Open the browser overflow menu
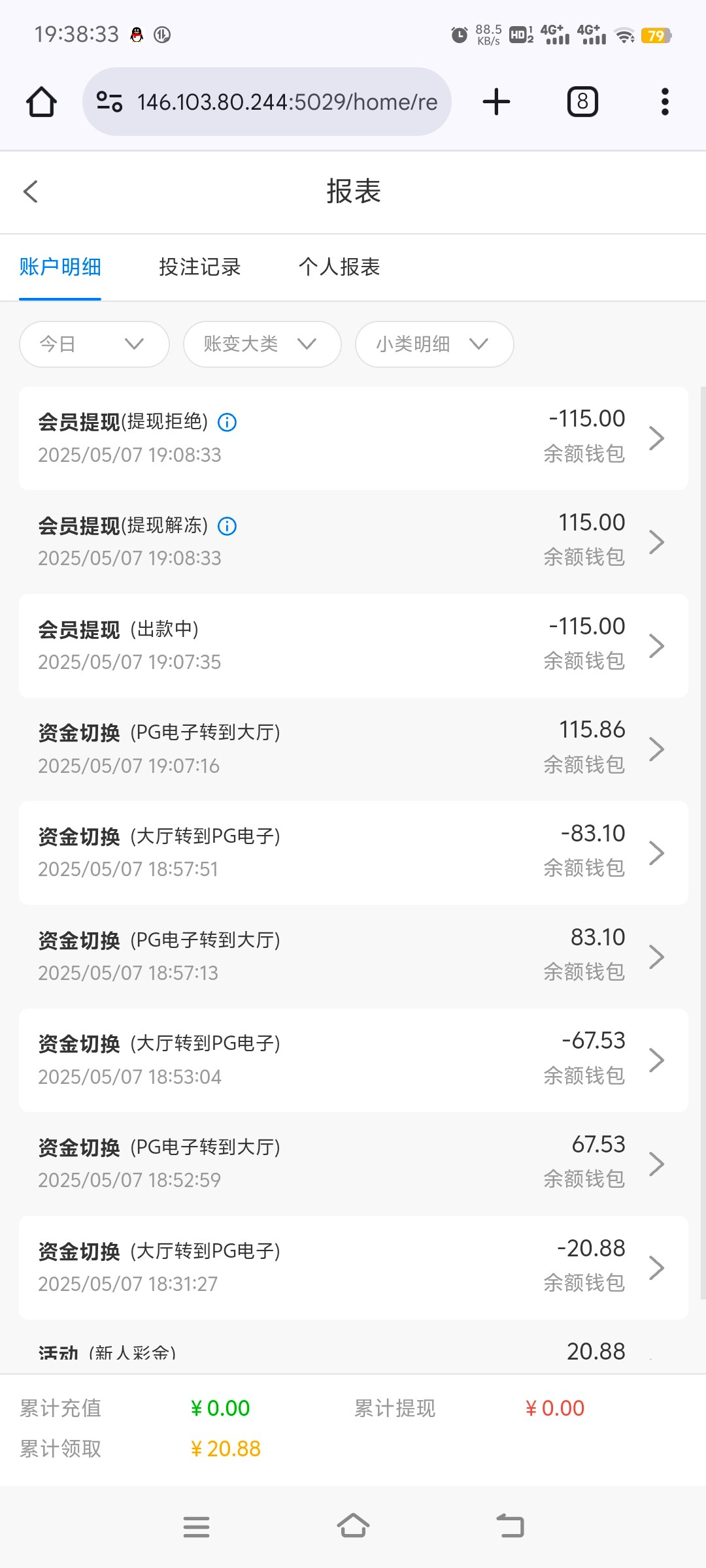Viewport: 706px width, 1568px height. [665, 102]
